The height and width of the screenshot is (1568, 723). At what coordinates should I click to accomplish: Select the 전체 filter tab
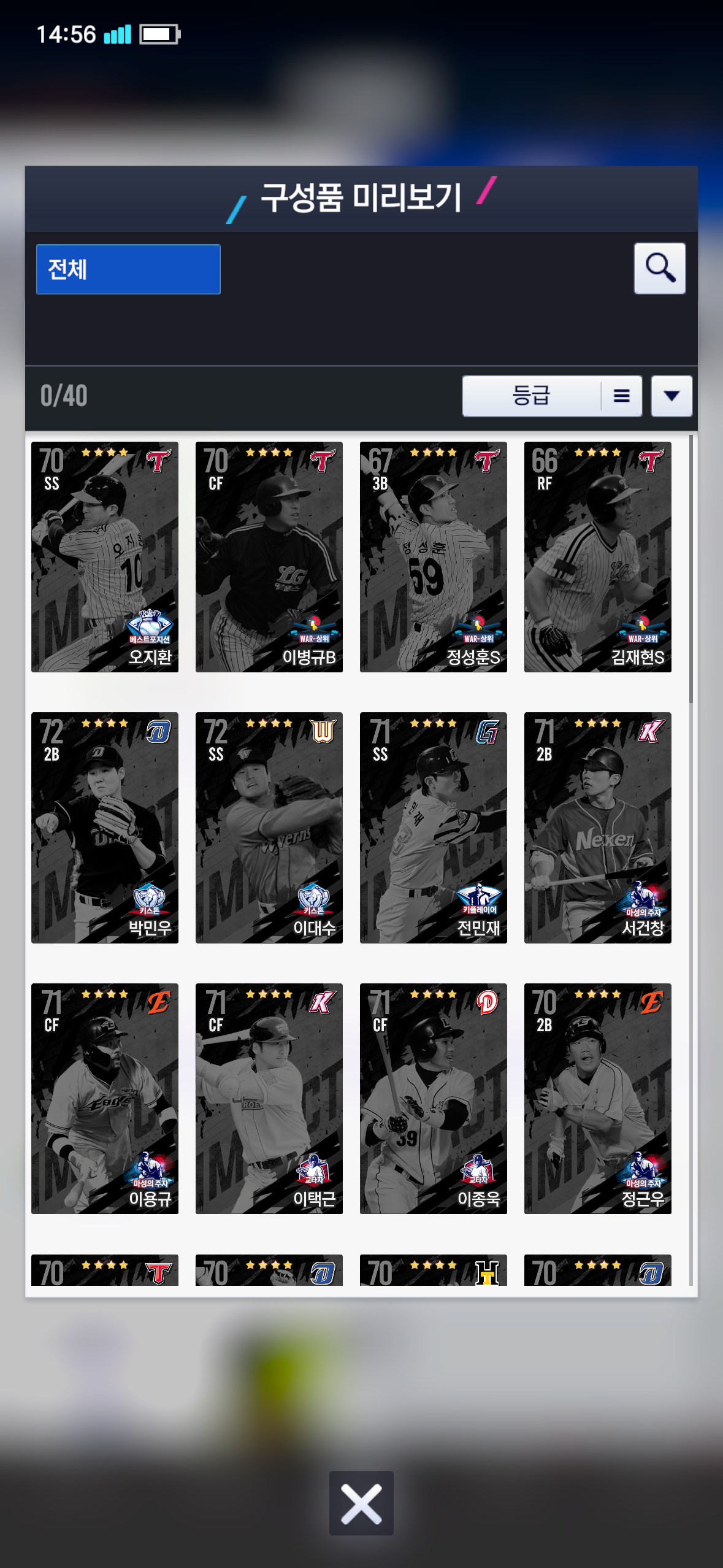click(128, 269)
